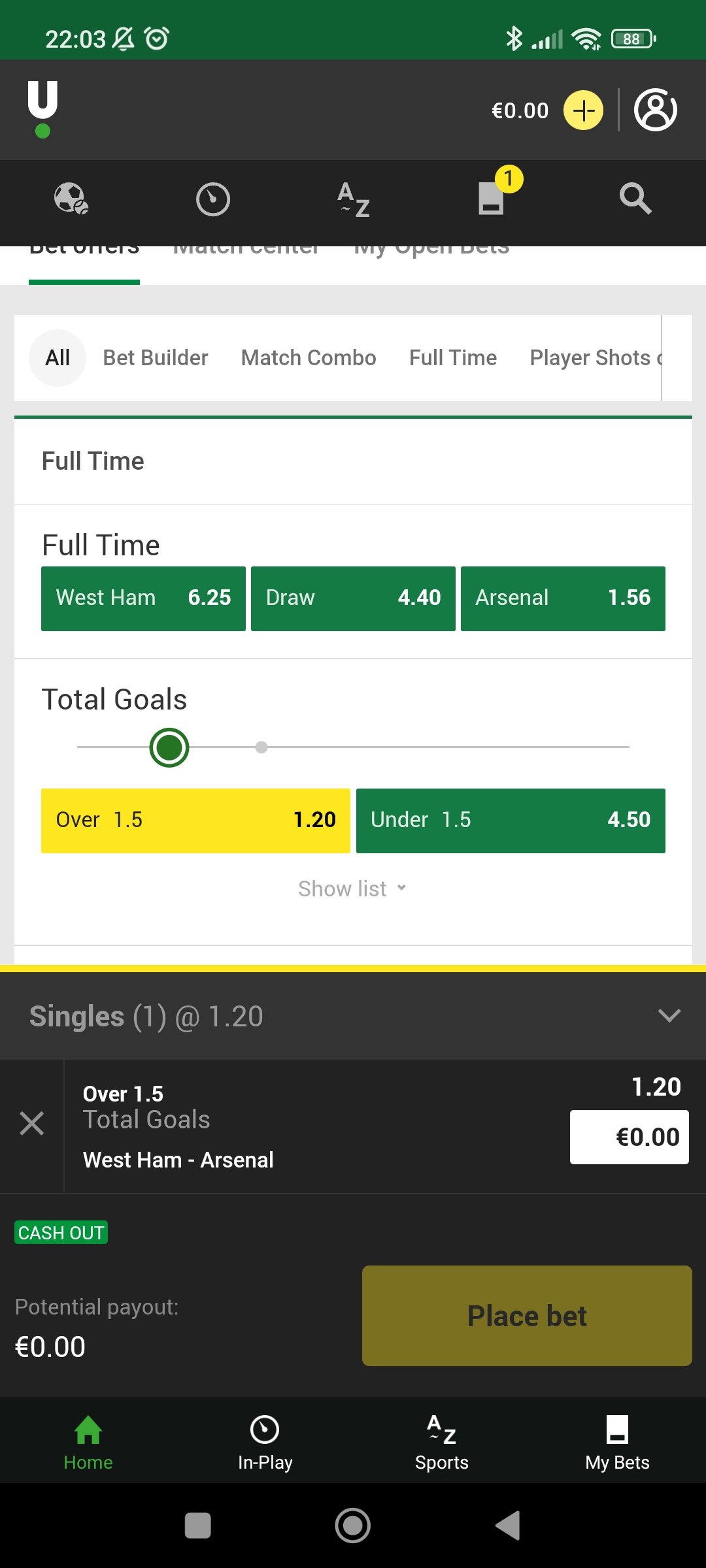Open the account profile icon
The width and height of the screenshot is (706, 1568).
coord(655,110)
